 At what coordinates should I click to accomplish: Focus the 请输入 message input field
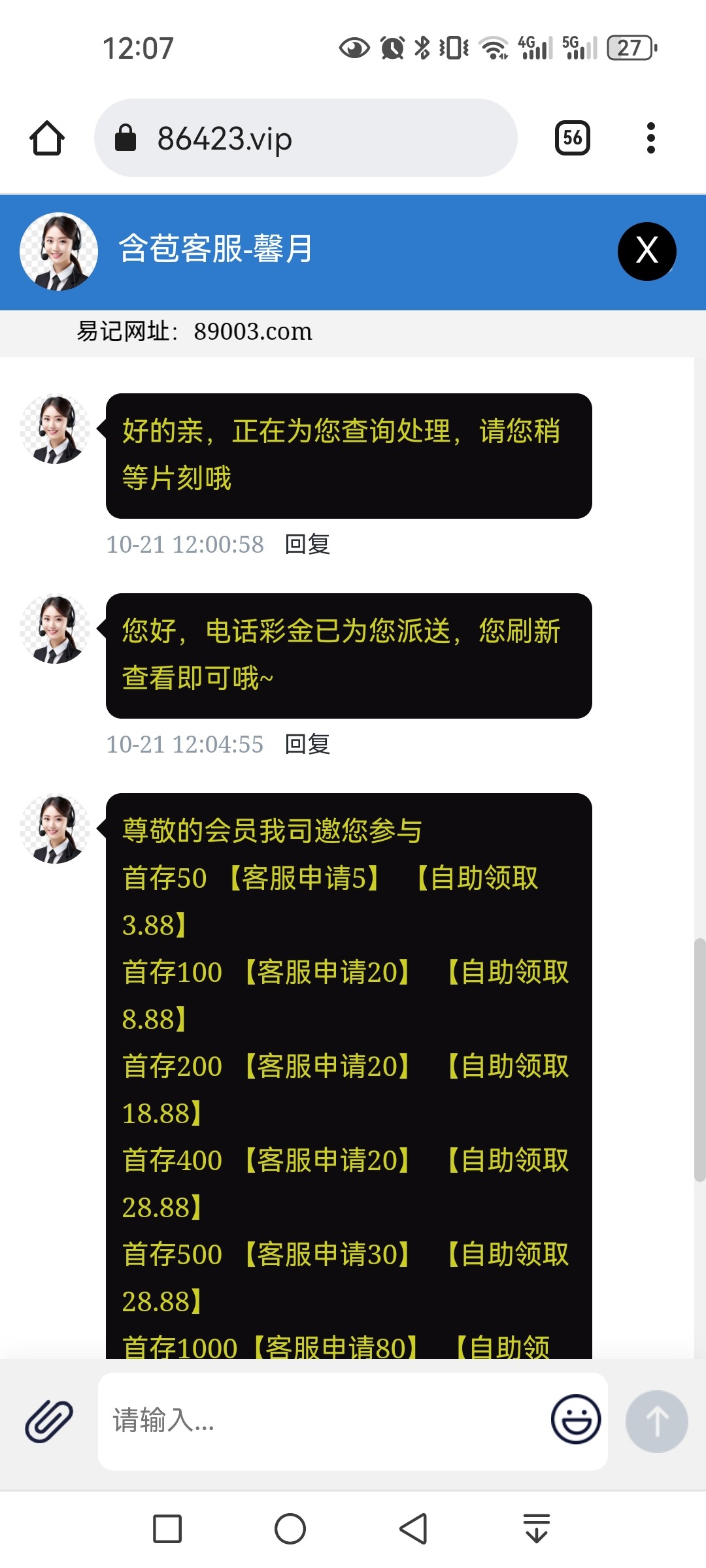click(324, 1421)
